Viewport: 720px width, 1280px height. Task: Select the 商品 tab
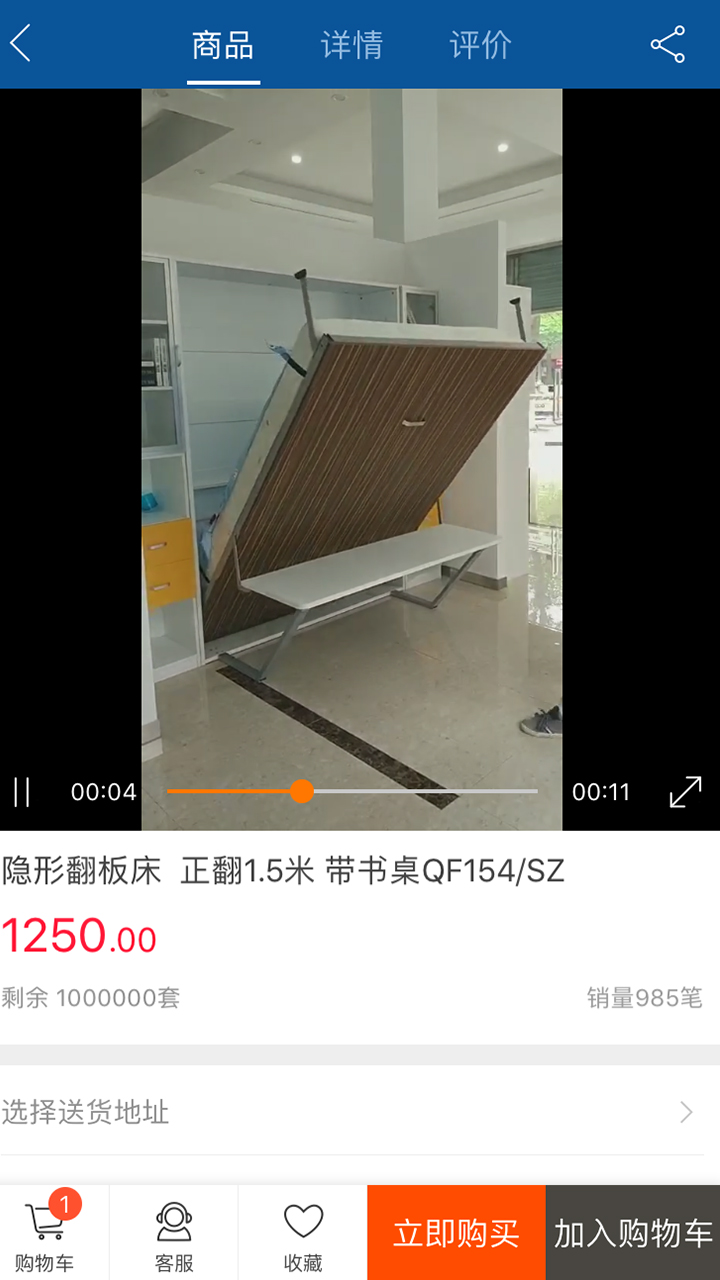(x=223, y=45)
